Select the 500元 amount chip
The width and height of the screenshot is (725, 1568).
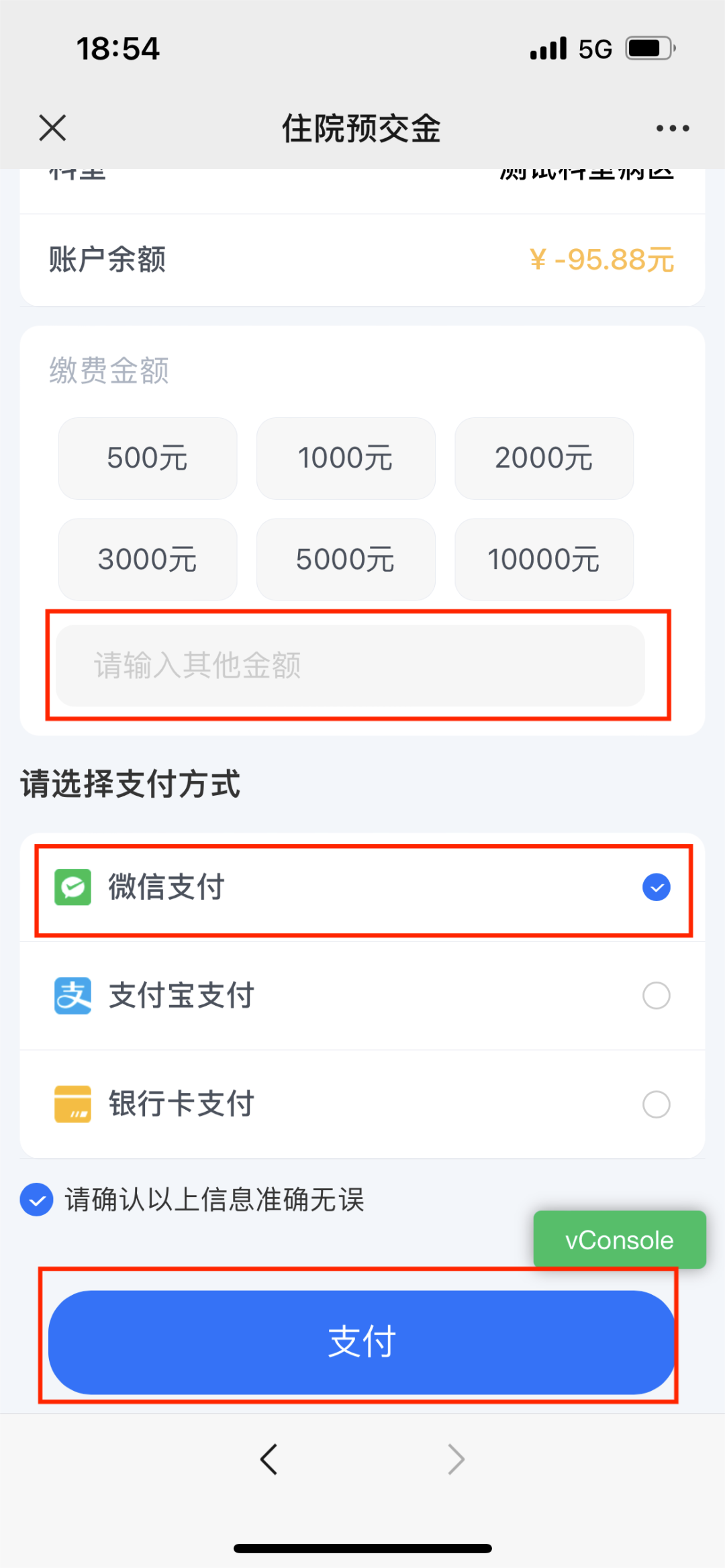[x=148, y=458]
